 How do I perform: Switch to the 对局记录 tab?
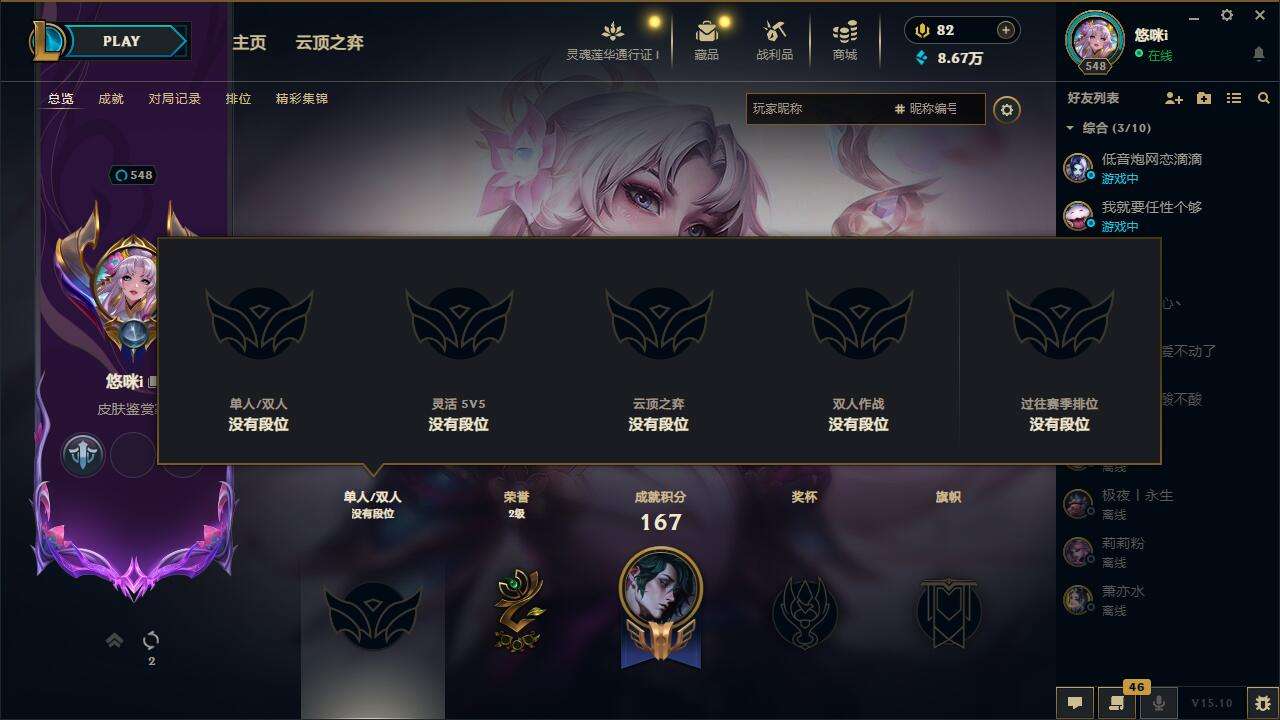[x=175, y=99]
